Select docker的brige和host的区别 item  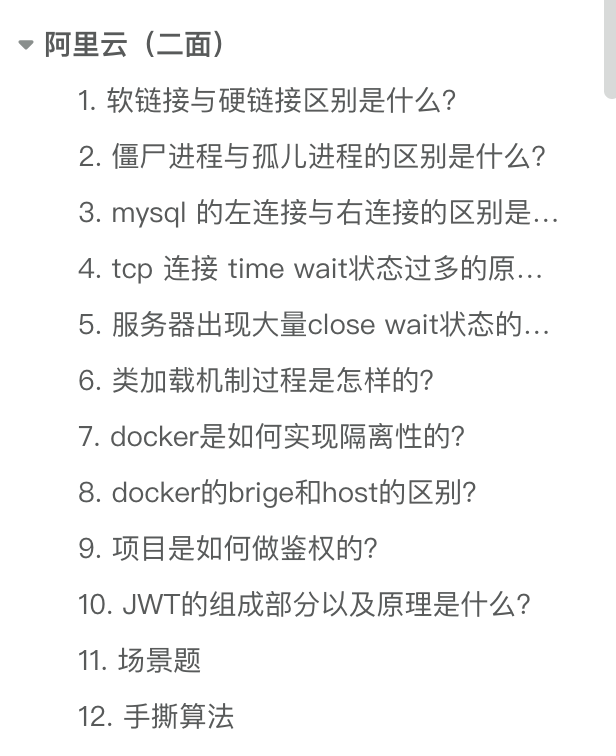click(276, 493)
